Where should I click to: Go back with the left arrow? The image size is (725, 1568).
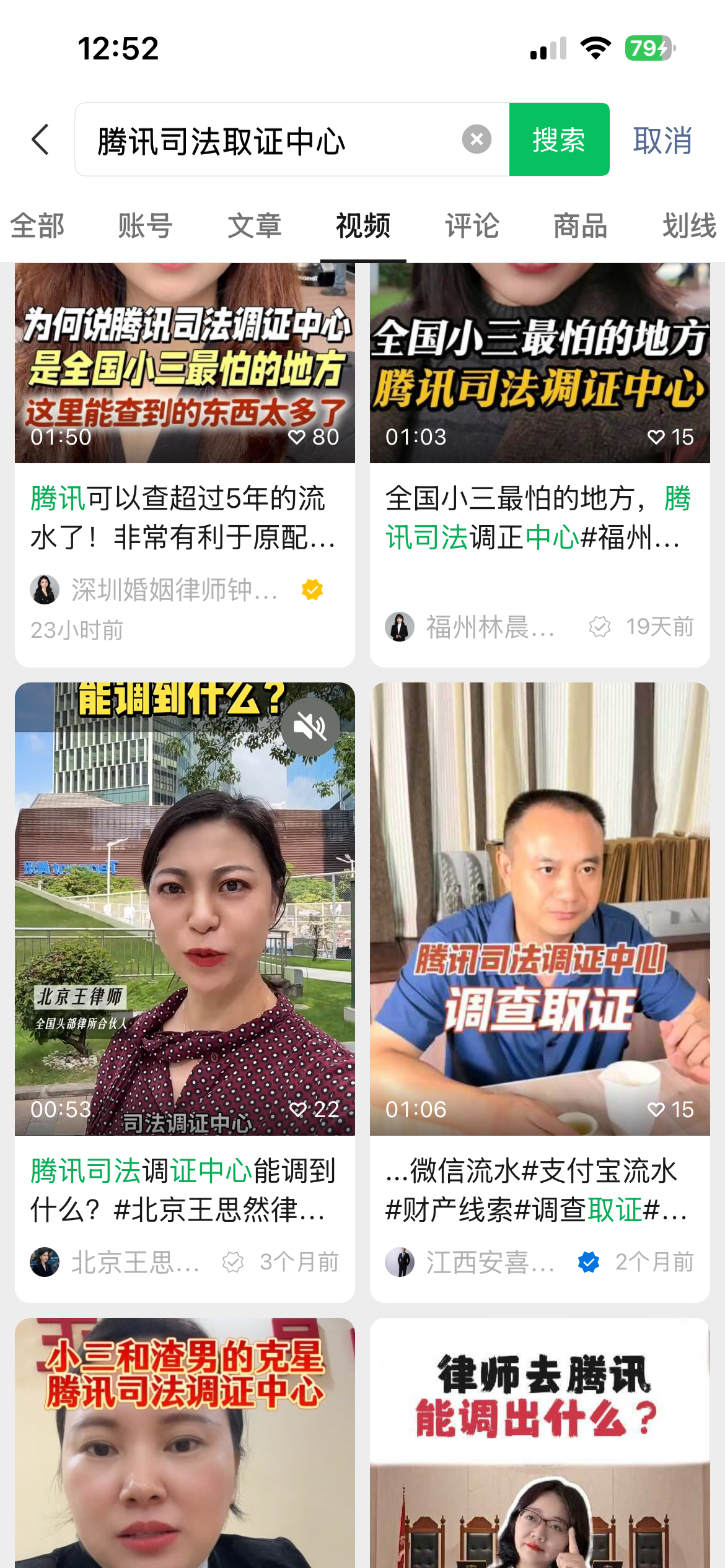(x=41, y=139)
